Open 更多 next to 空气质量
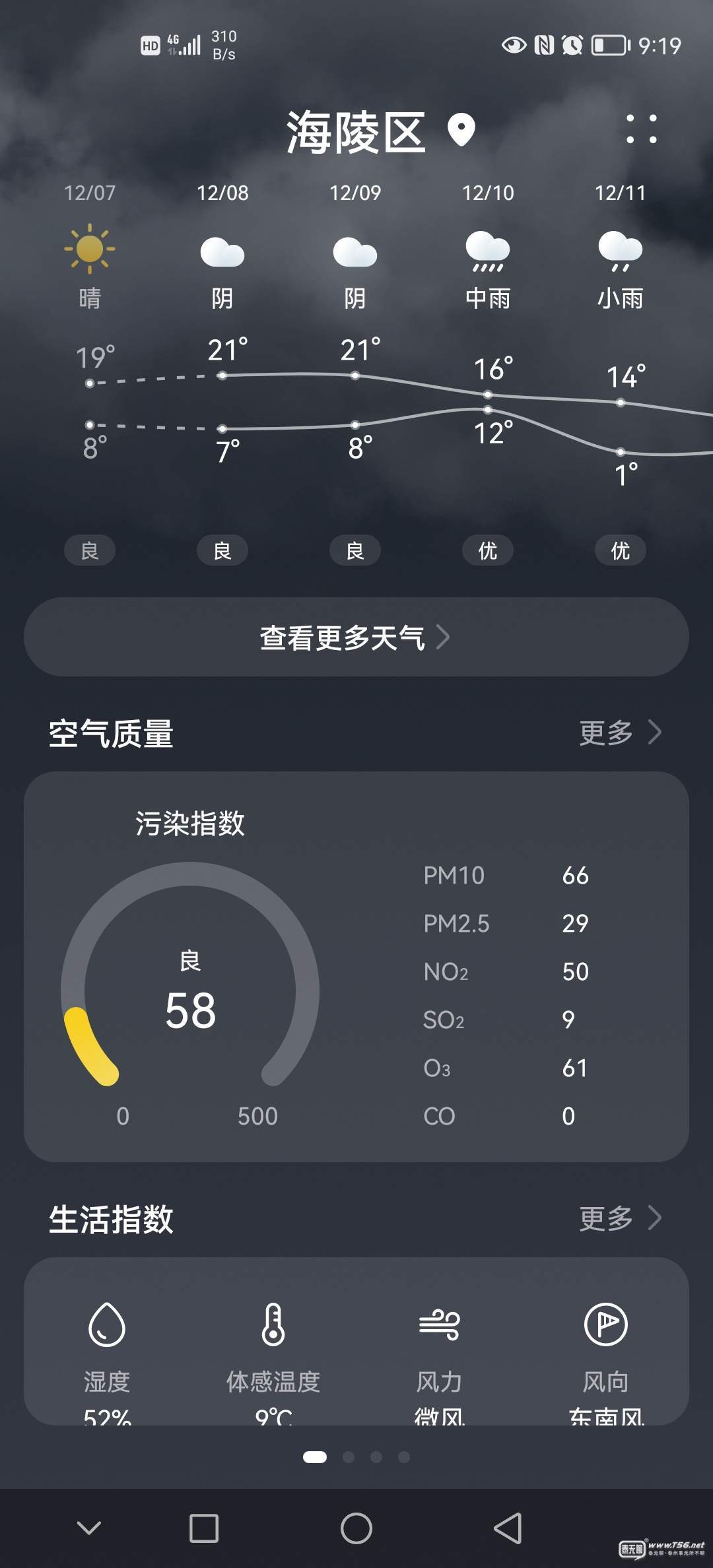Screen dimensions: 713x1568 point(619,732)
